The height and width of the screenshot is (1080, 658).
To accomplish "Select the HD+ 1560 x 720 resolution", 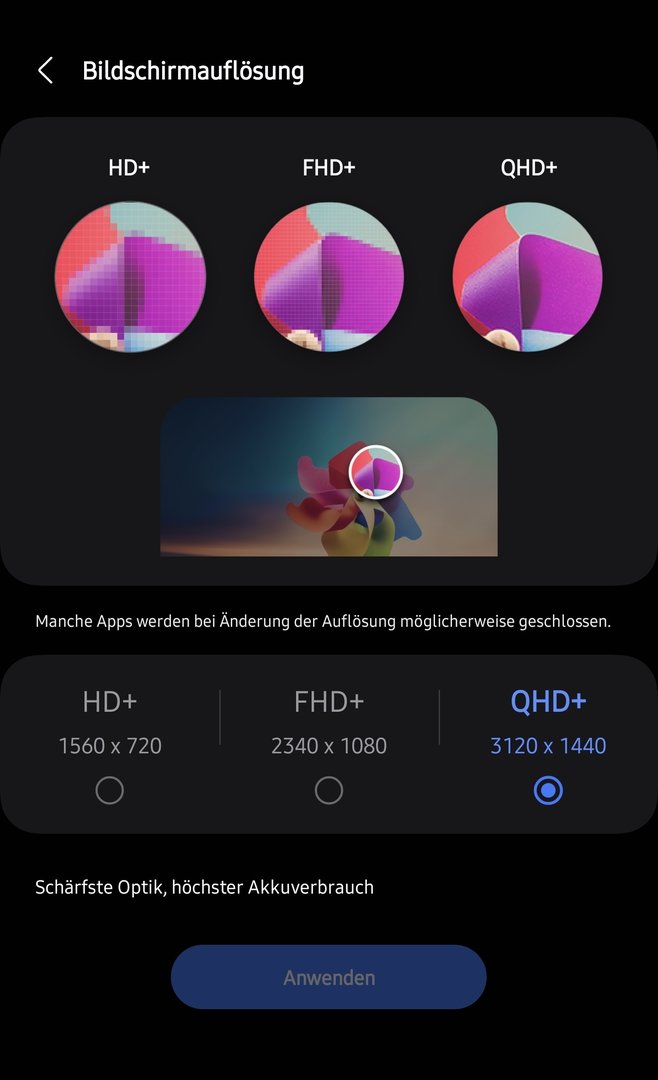I will 110,790.
